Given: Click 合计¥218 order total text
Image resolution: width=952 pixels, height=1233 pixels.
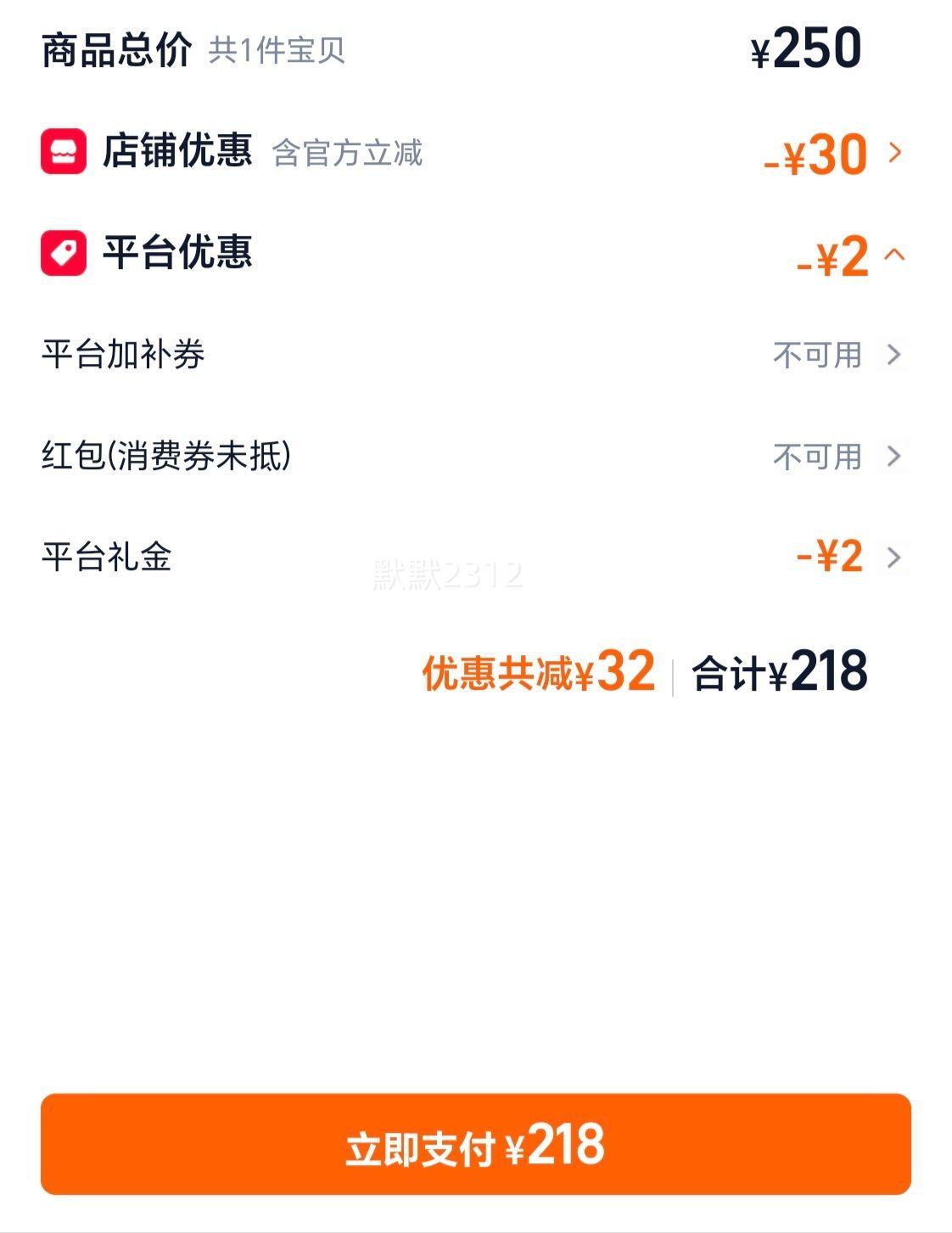Looking at the screenshot, I should (781, 673).
